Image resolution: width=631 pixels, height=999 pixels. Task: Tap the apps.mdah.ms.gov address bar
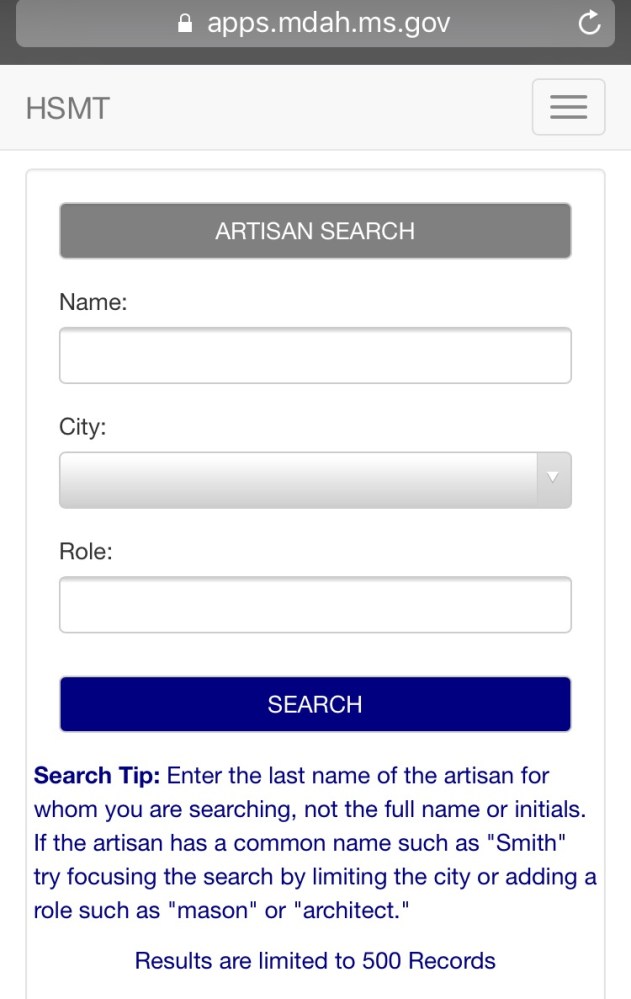tap(314, 23)
